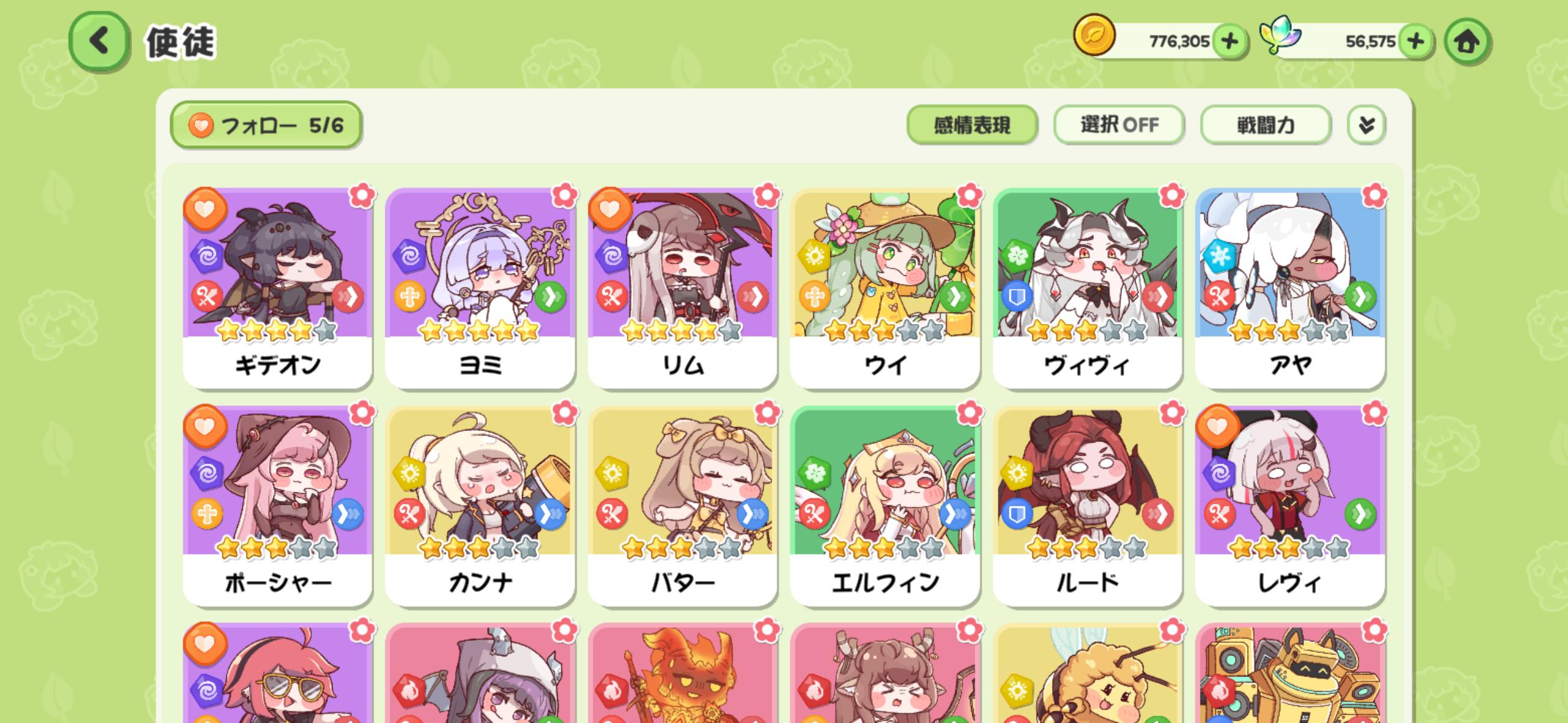Open the フォロー 5/6 filter
The height and width of the screenshot is (723, 1568).
[x=266, y=125]
